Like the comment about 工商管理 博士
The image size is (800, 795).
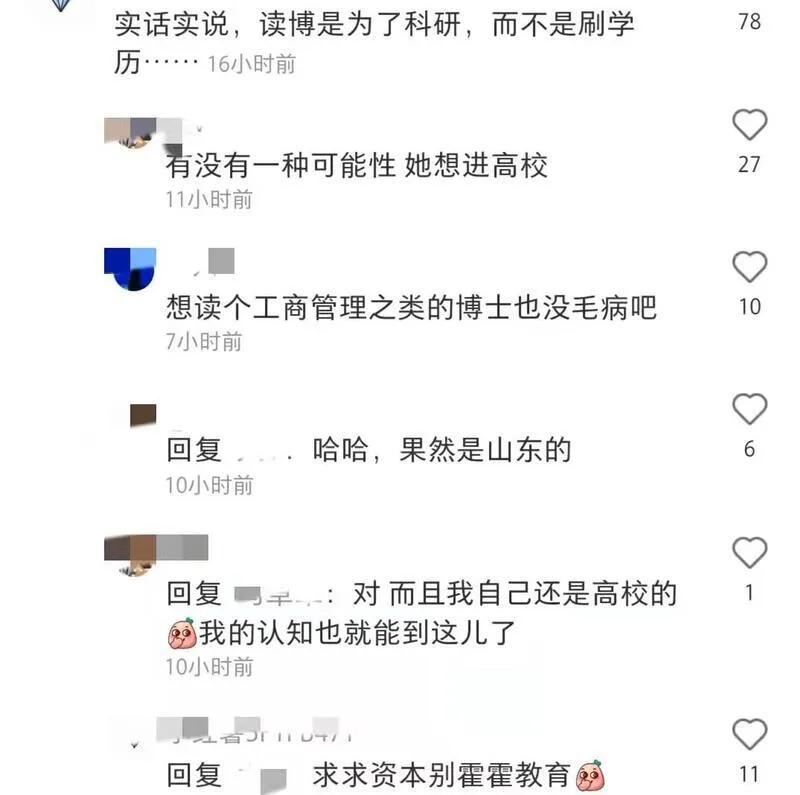(x=749, y=268)
